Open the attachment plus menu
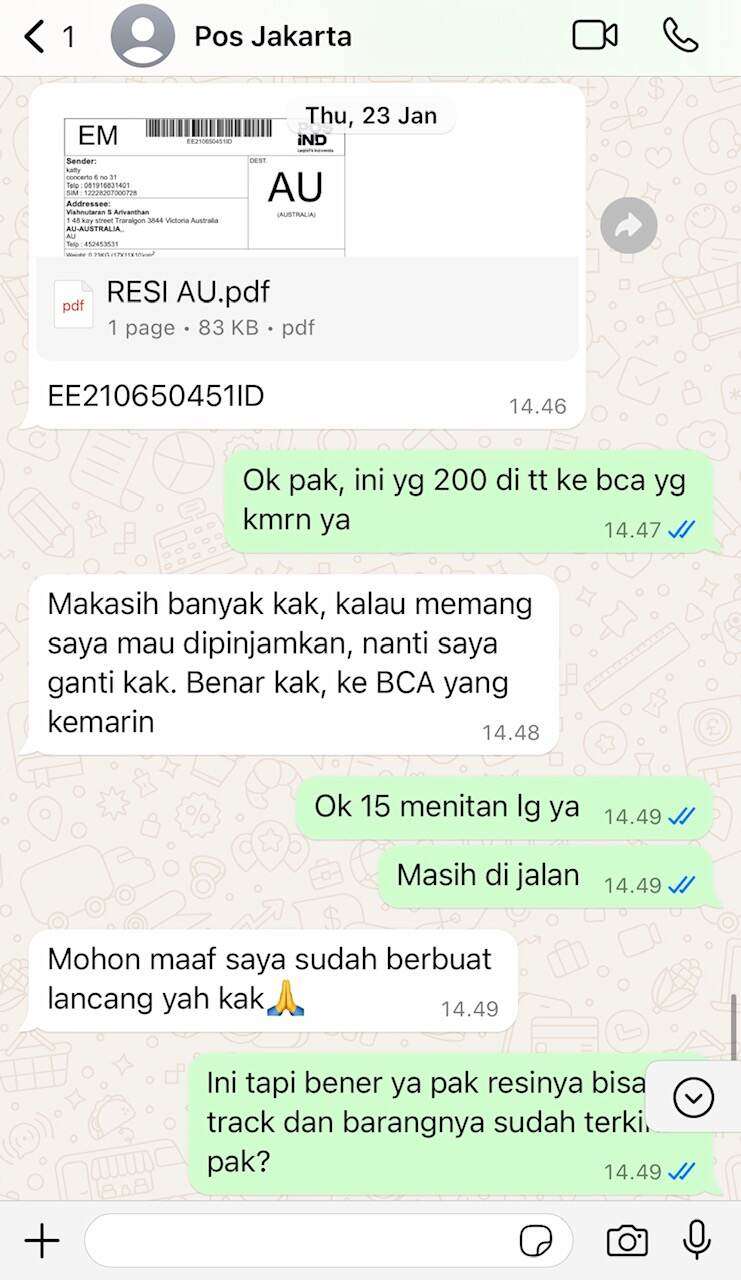 pos(41,1241)
